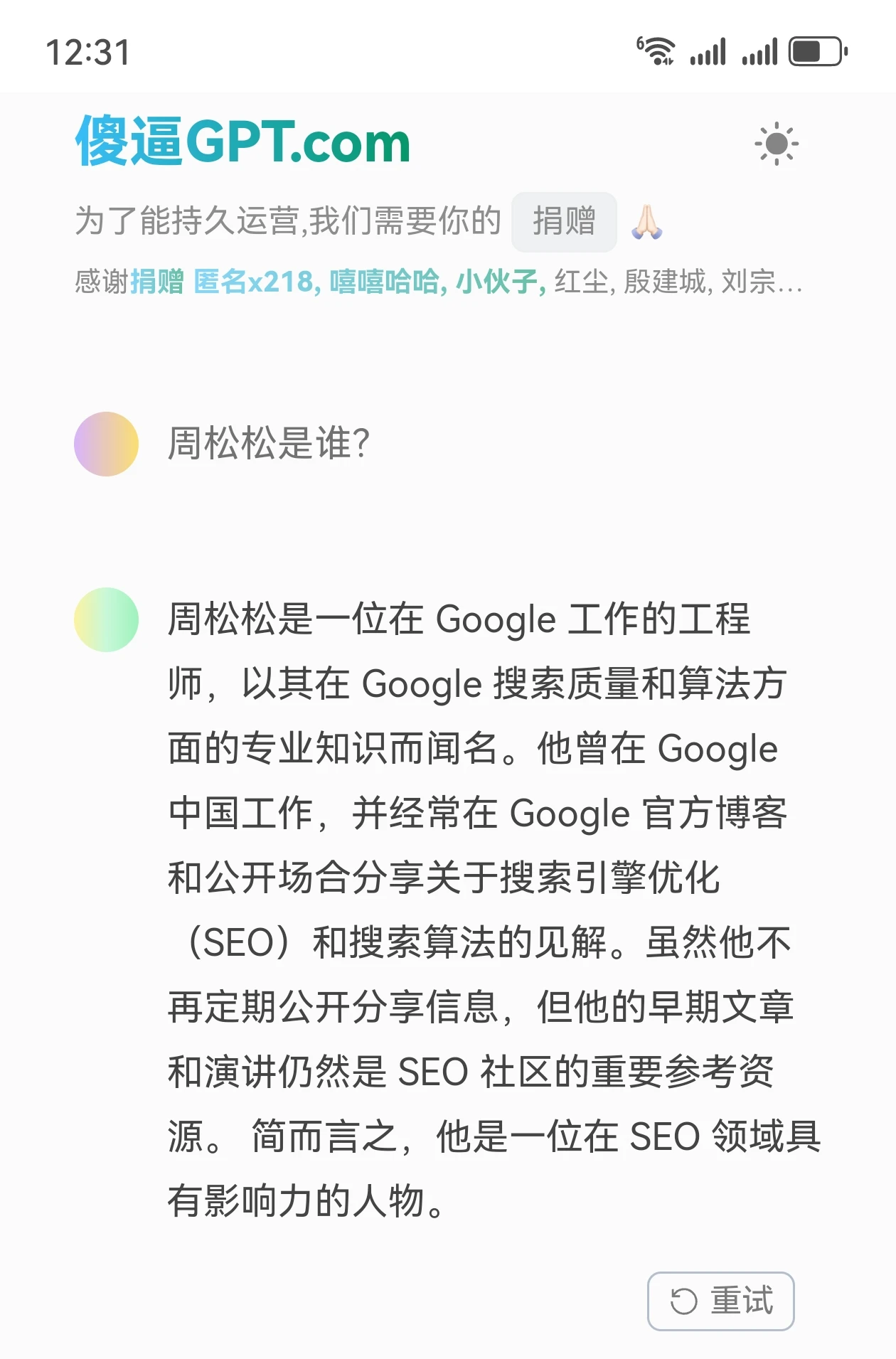
Task: Open the 捐赠 link in the thanks line
Action: [157, 282]
